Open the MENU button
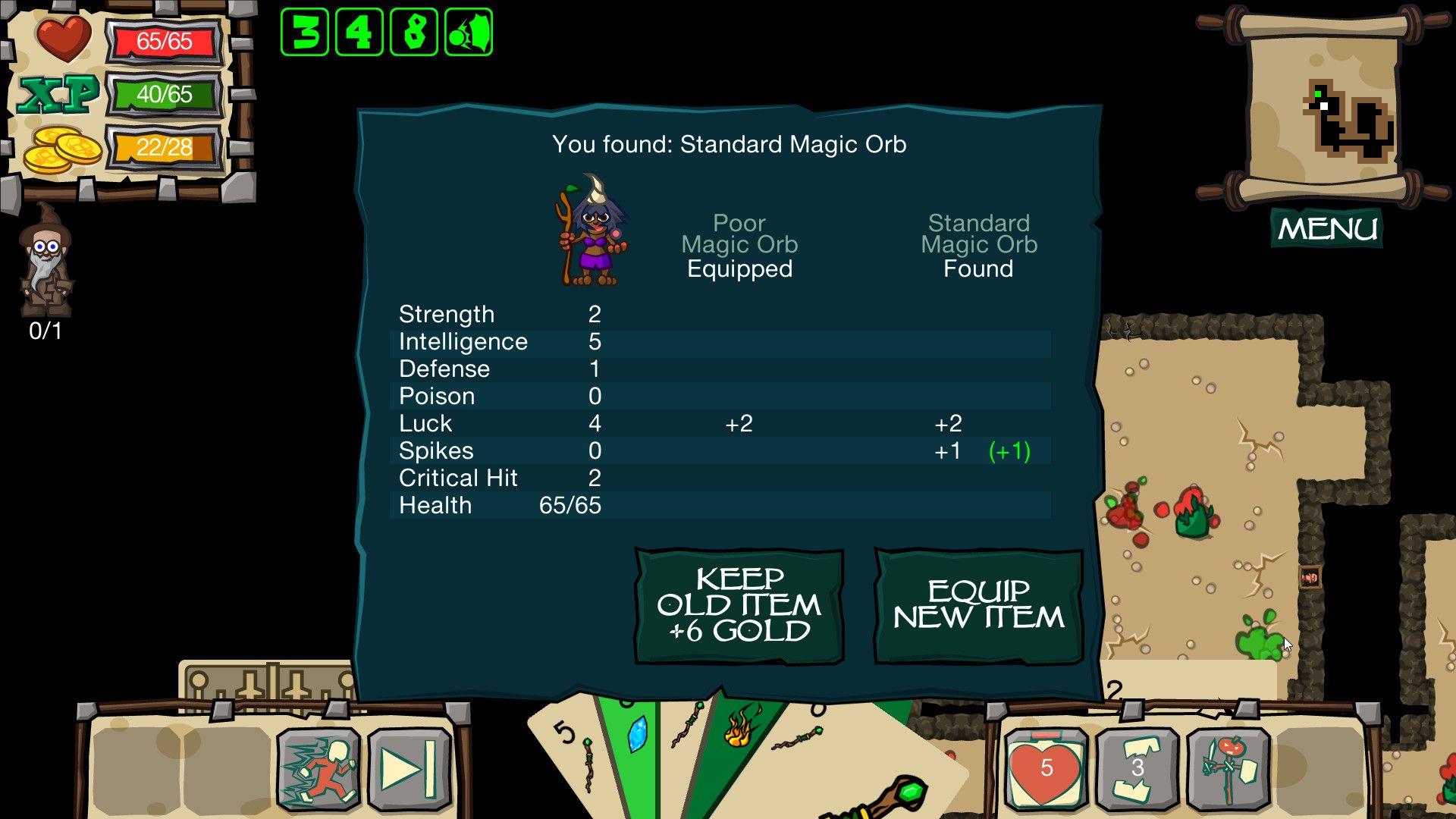This screenshot has height=819, width=1456. pyautogui.click(x=1327, y=229)
